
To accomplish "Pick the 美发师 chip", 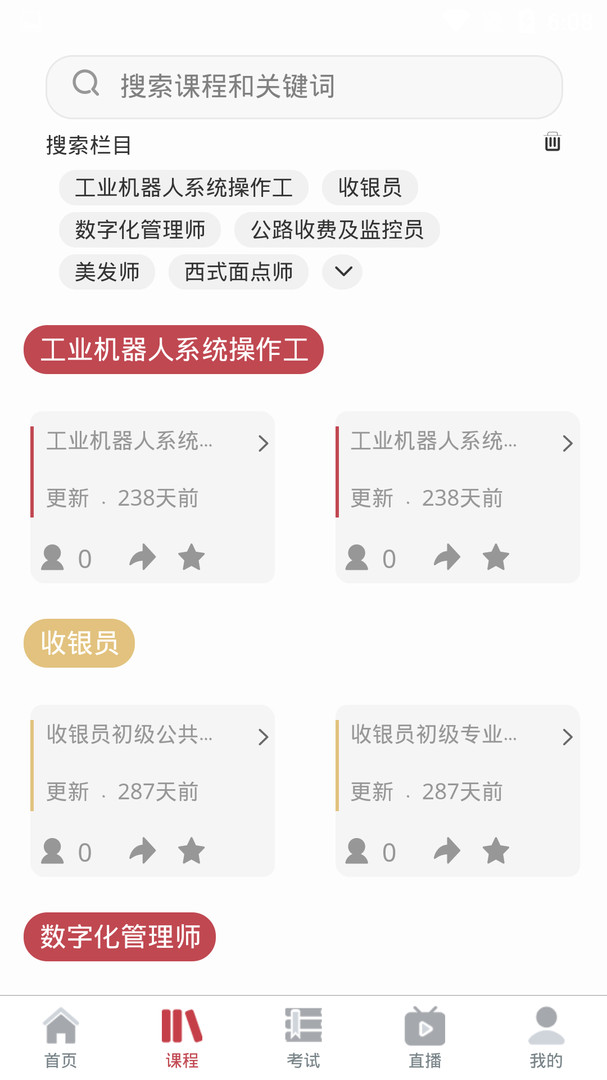I will click(107, 272).
